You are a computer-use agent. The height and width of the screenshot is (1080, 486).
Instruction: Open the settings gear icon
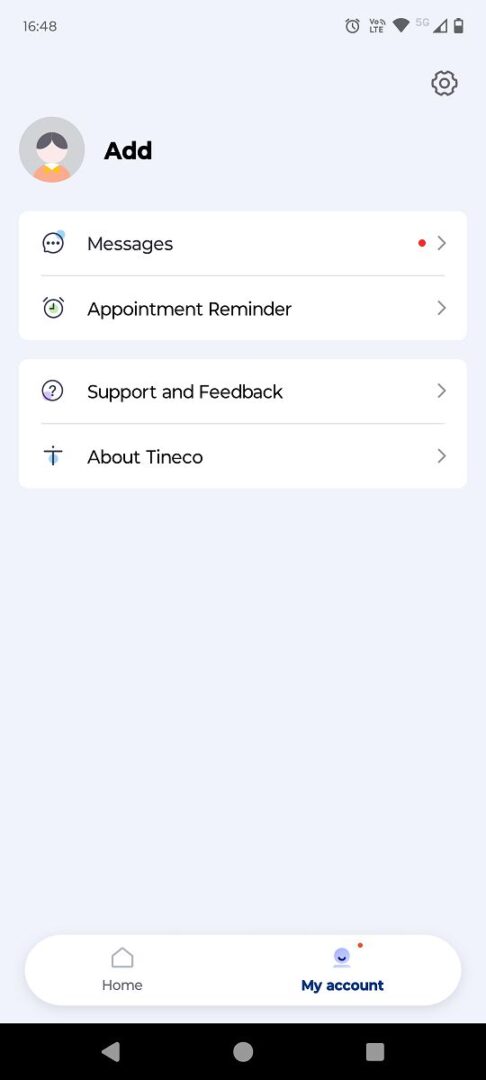click(x=444, y=83)
